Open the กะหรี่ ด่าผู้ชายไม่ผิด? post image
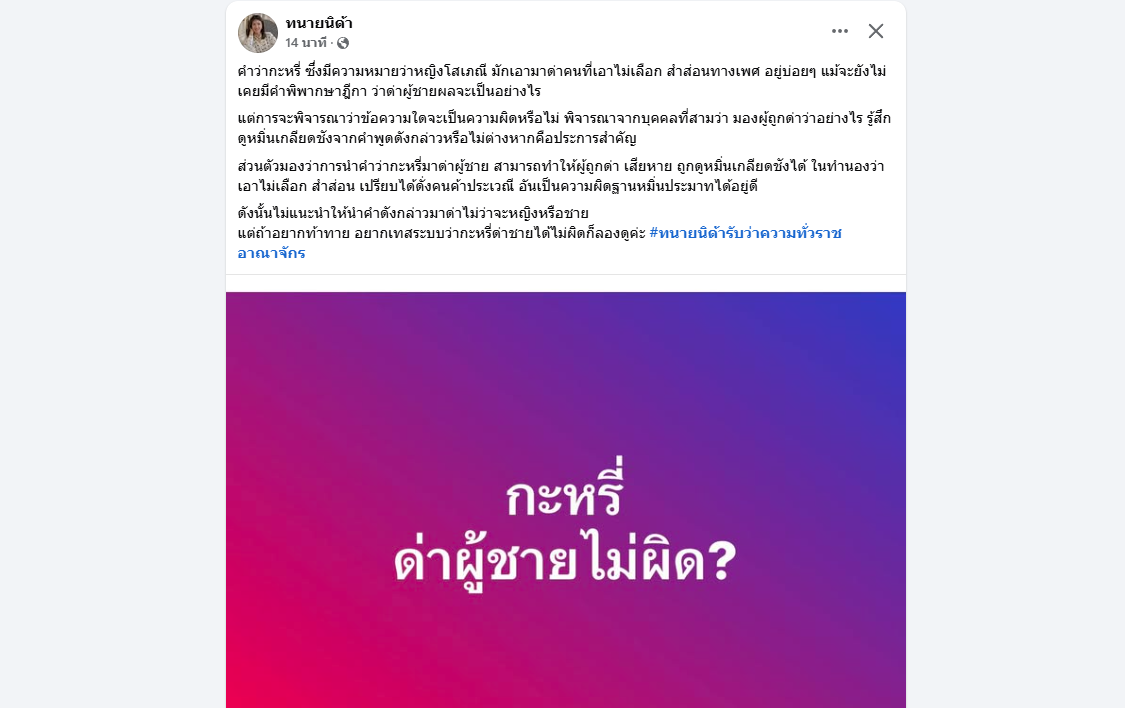The height and width of the screenshot is (708, 1125). click(565, 500)
